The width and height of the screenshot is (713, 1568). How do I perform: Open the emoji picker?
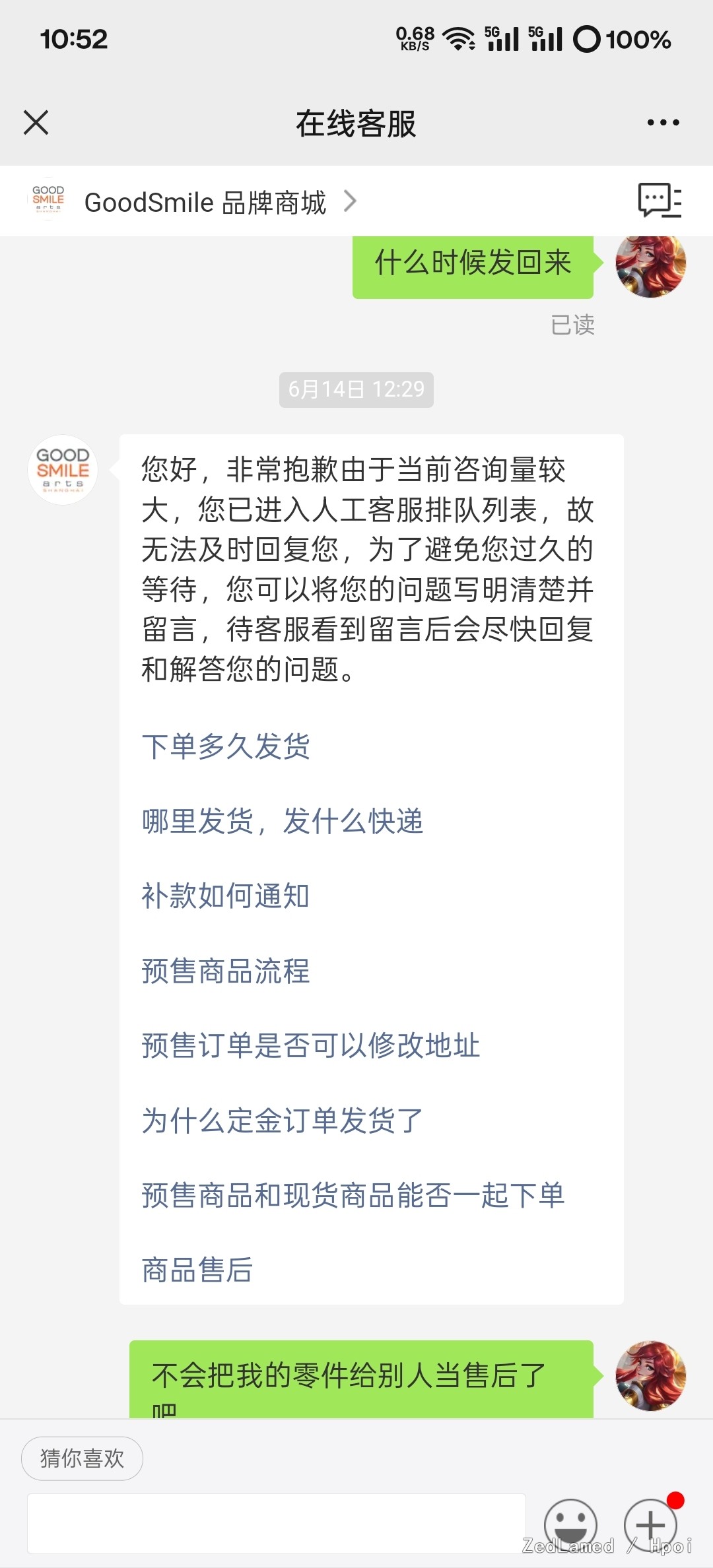(x=570, y=1524)
